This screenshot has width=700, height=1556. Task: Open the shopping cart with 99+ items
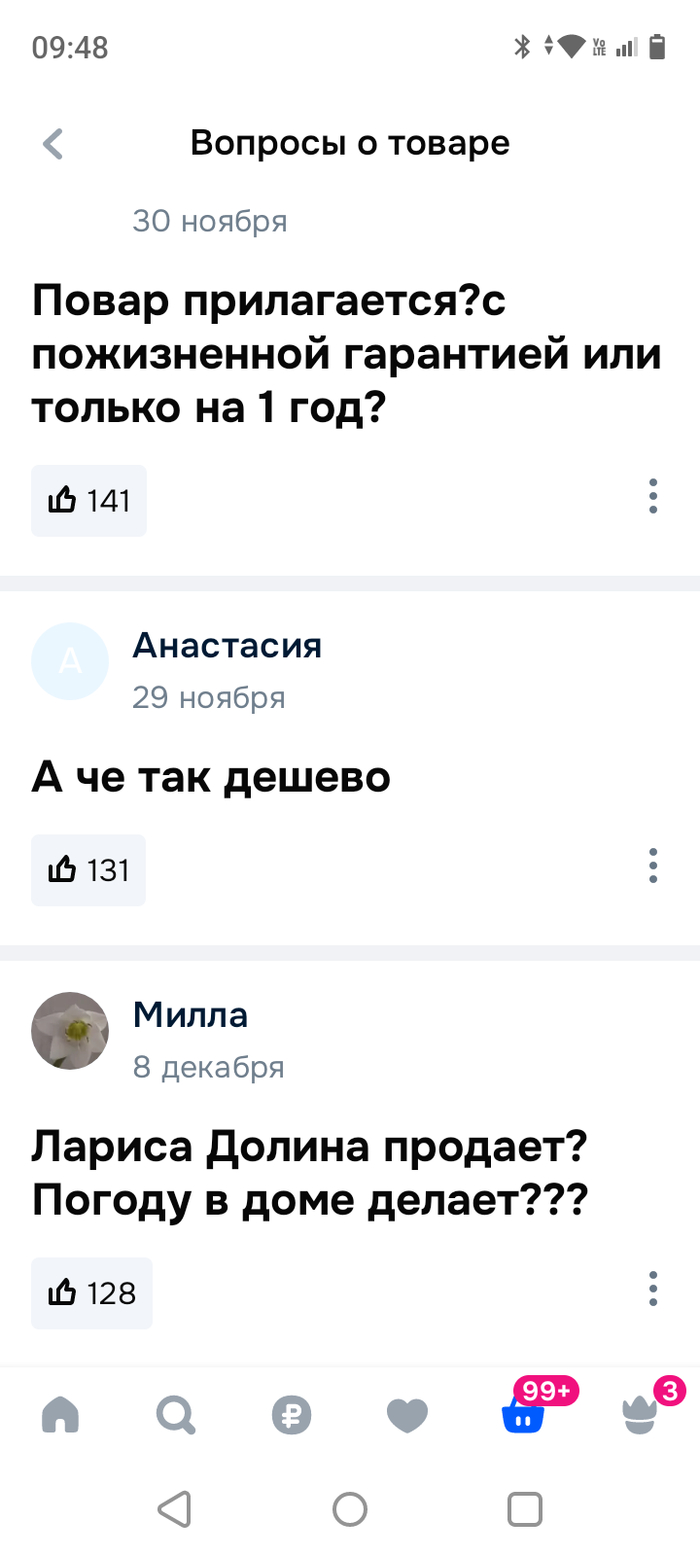click(x=523, y=1415)
